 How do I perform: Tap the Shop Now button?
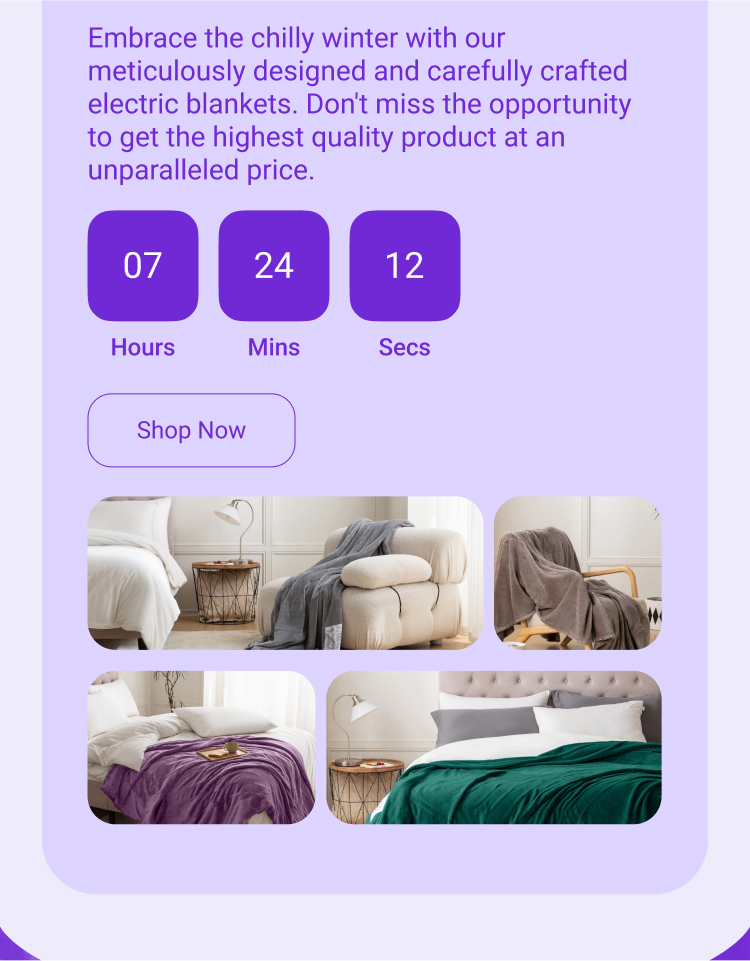pyautogui.click(x=191, y=430)
